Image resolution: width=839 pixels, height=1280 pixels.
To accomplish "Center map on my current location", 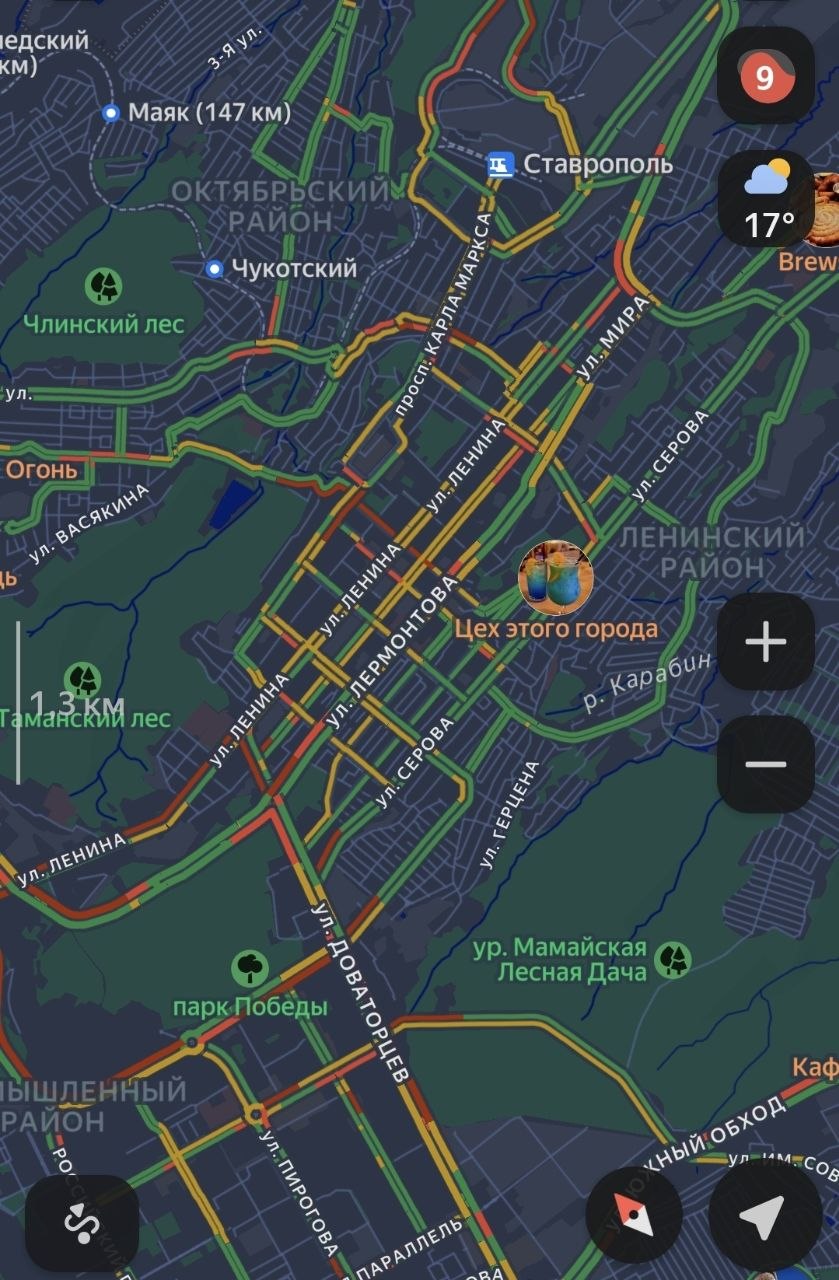I will [x=765, y=1216].
